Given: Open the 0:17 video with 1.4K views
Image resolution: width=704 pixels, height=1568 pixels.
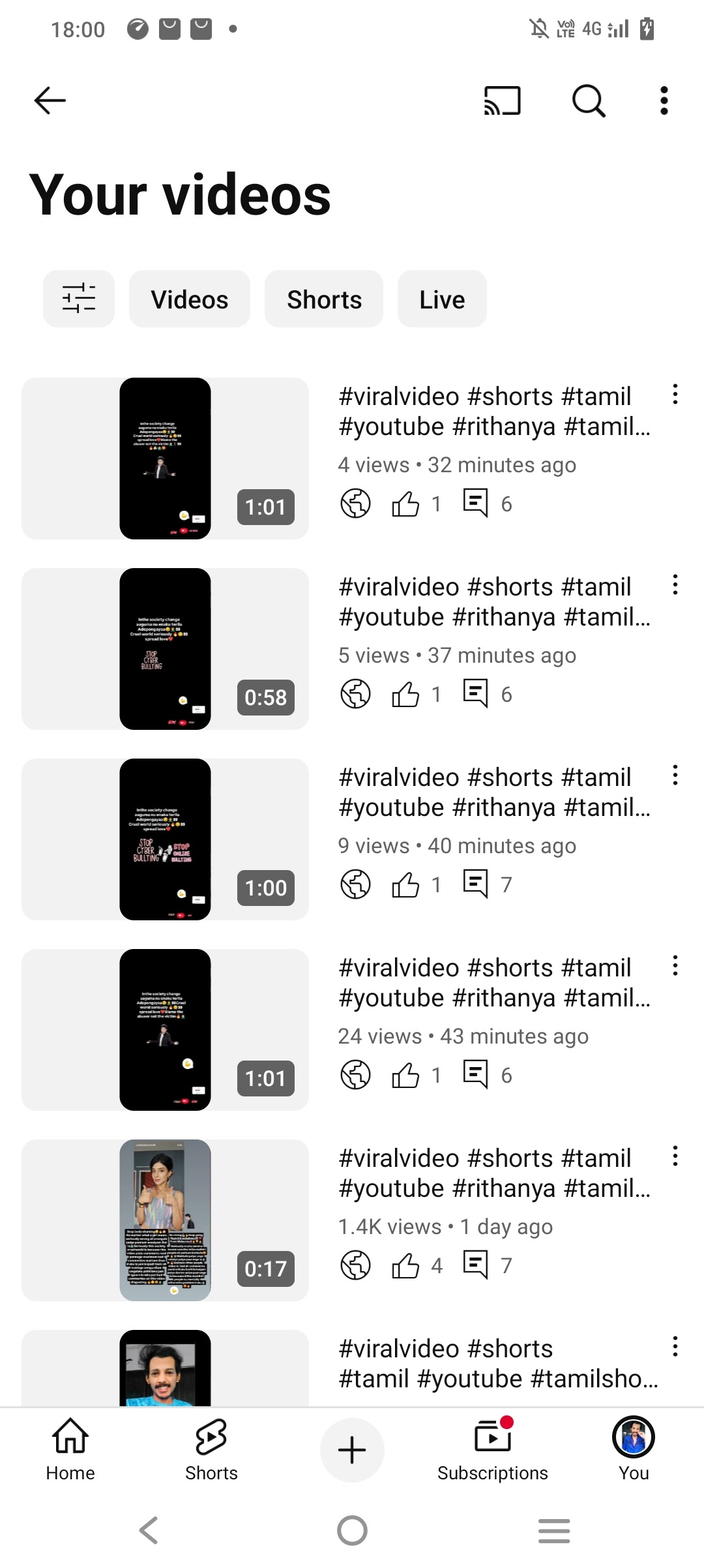Looking at the screenshot, I should tap(165, 1220).
